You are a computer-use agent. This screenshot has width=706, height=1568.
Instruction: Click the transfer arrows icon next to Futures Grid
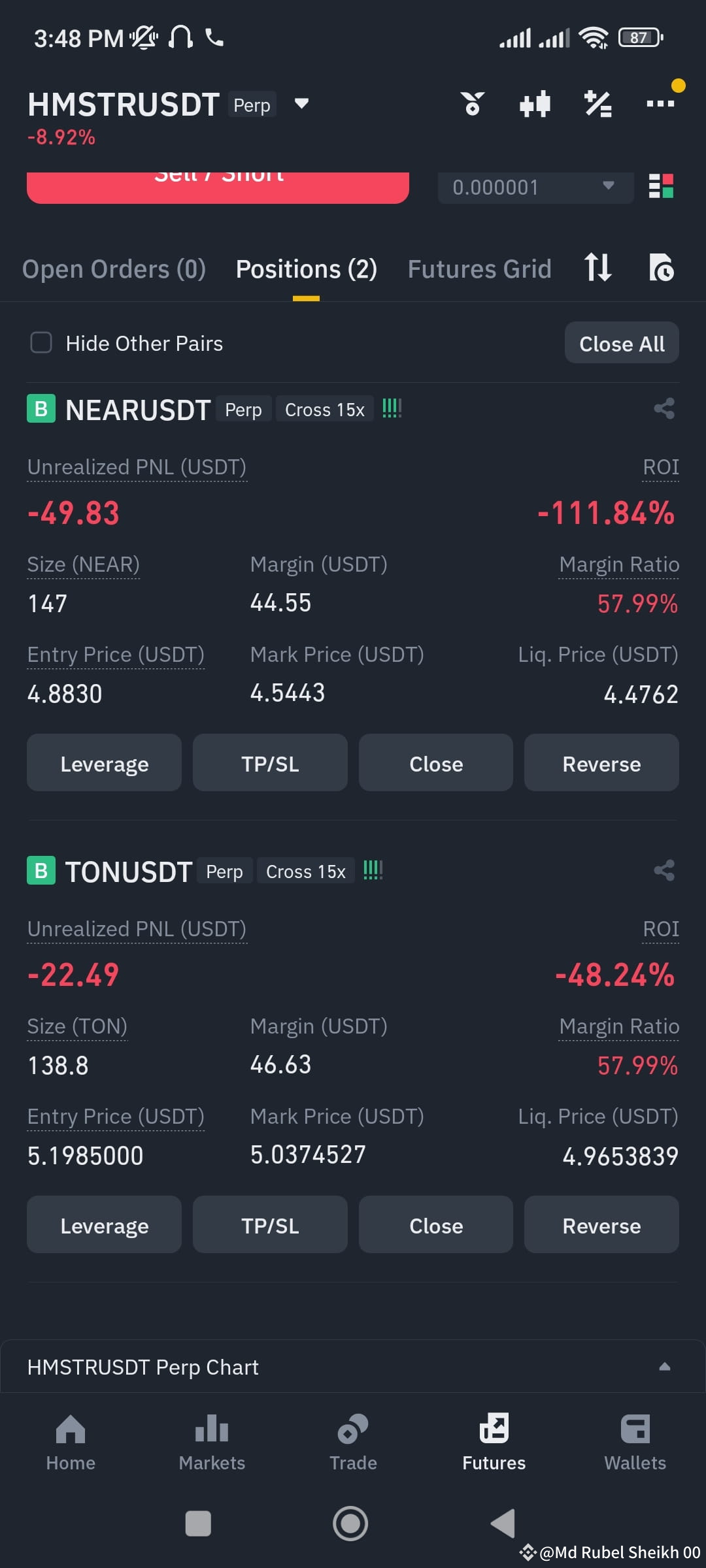pos(597,269)
